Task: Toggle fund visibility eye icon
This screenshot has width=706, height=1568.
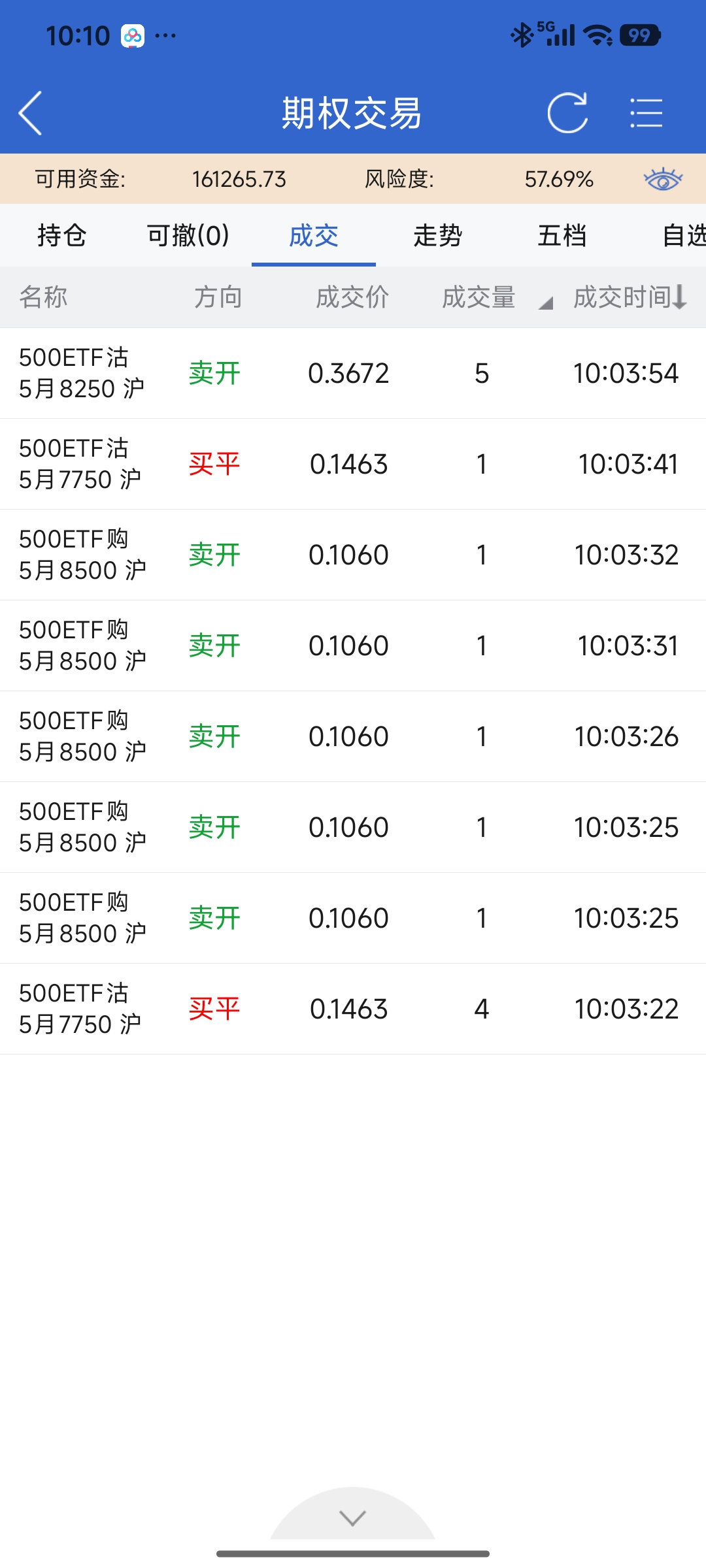Action: pyautogui.click(x=663, y=179)
